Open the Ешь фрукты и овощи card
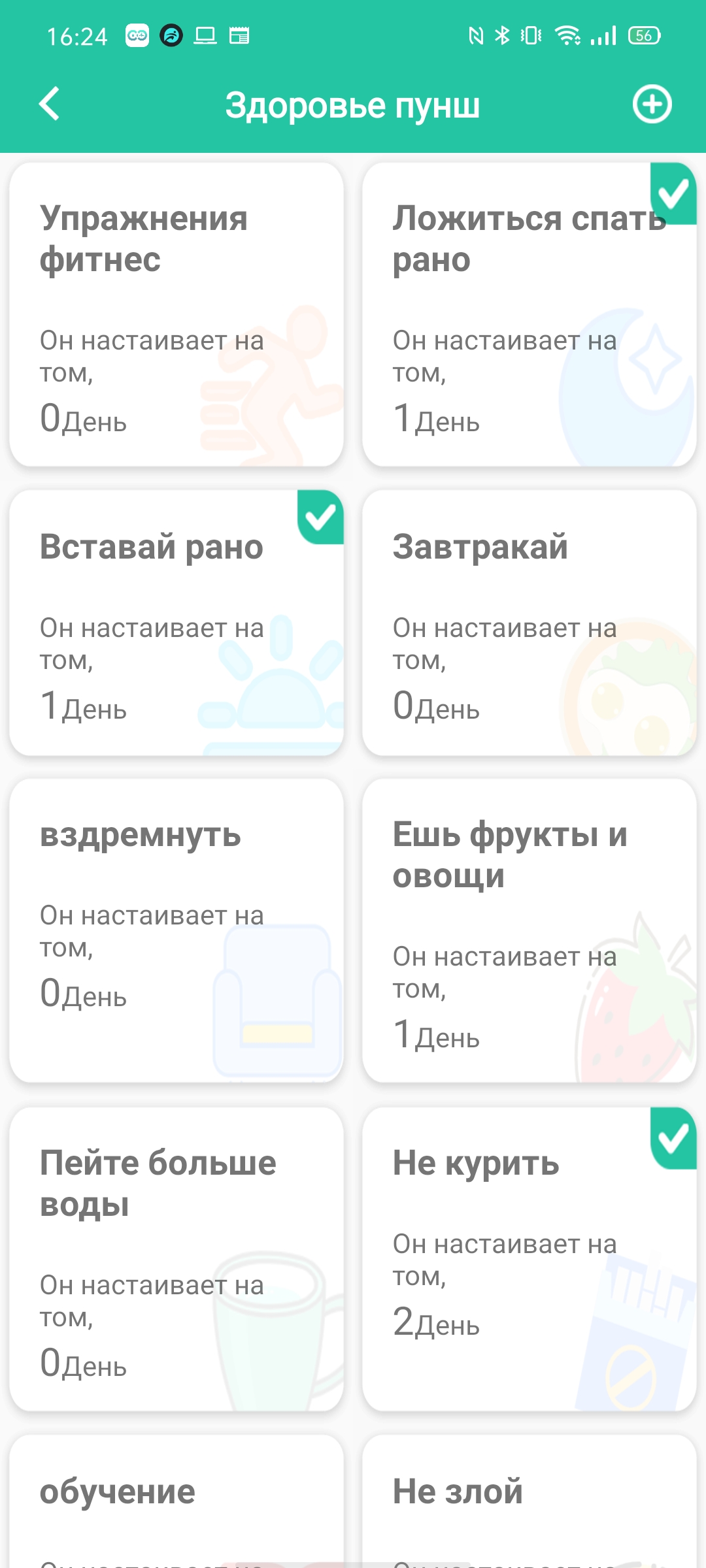This screenshot has height=1568, width=706. [x=529, y=930]
